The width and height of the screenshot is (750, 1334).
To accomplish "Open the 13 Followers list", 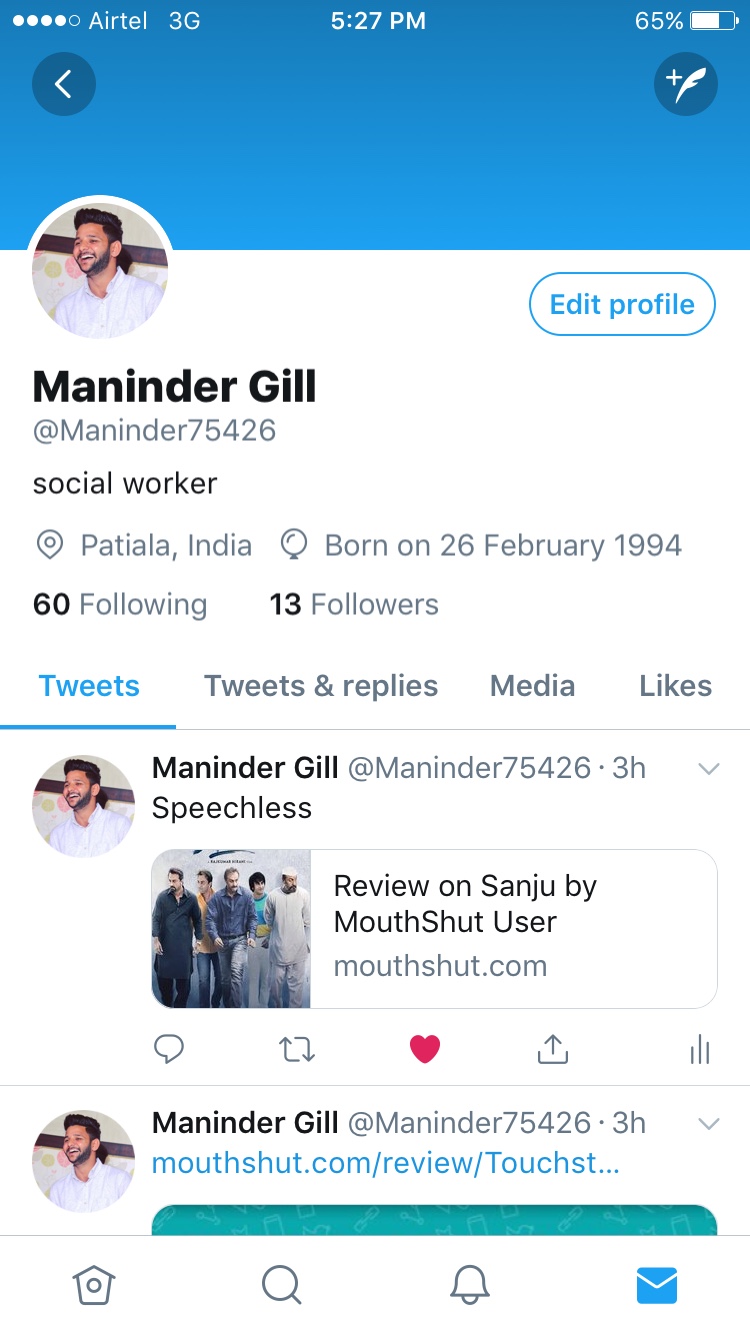I will (354, 605).
